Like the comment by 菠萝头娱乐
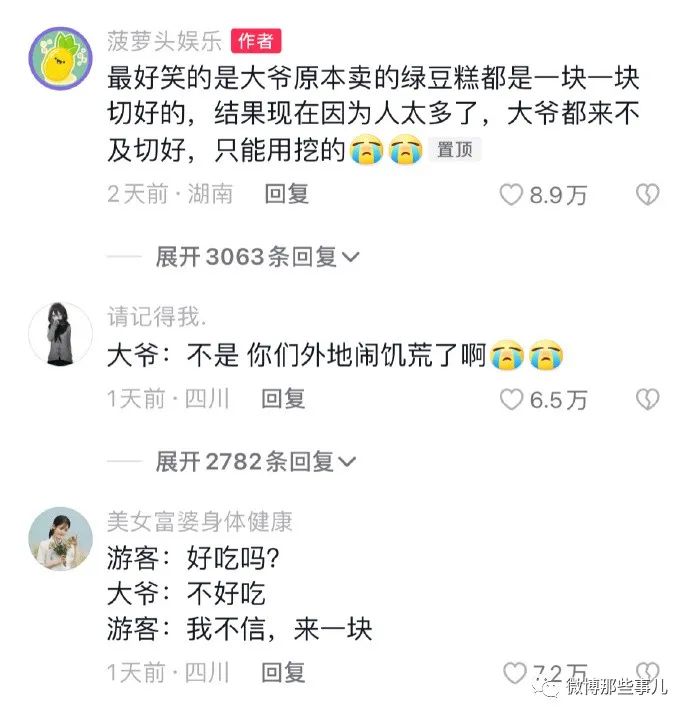 [512, 194]
